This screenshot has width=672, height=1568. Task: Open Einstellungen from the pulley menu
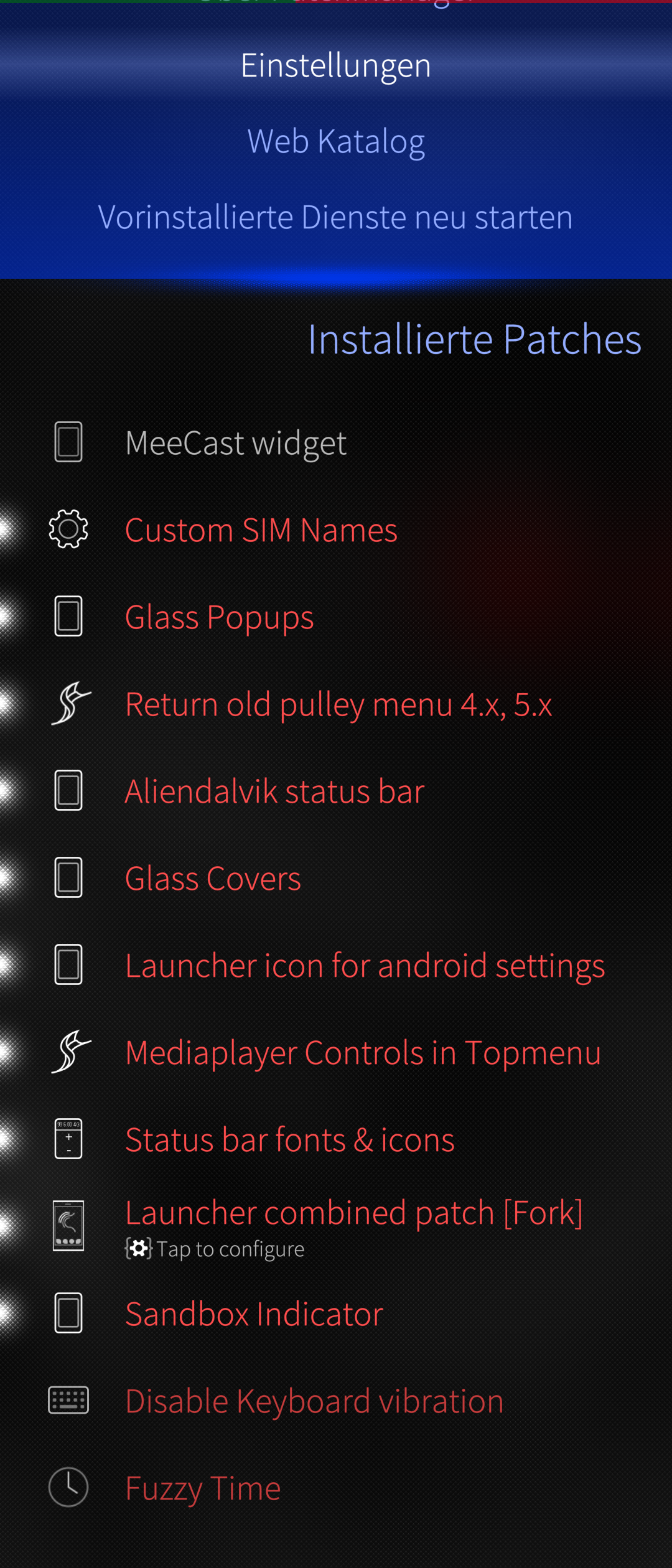[x=336, y=65]
